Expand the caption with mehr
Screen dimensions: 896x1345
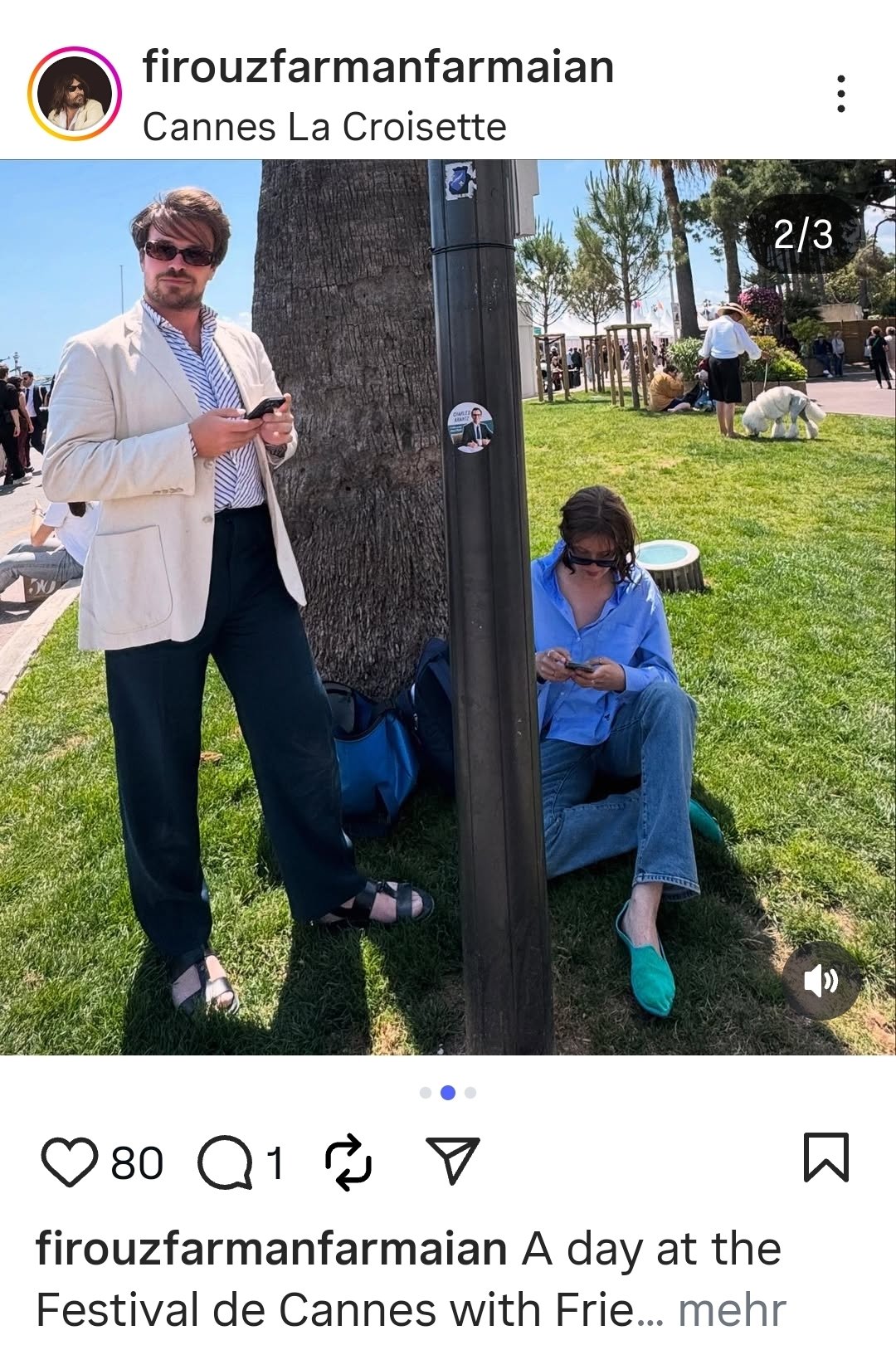click(x=731, y=1310)
